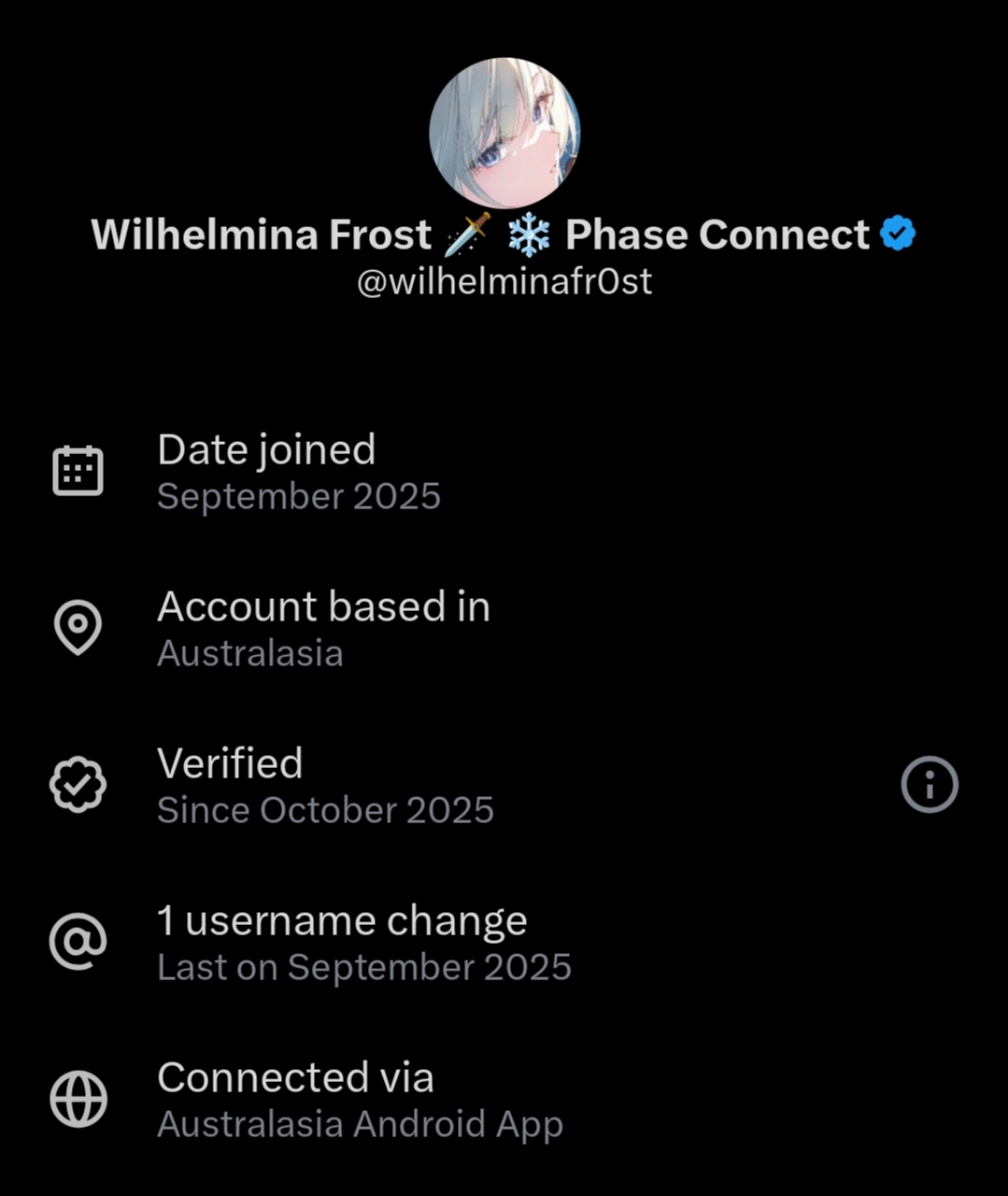Open the info icon next to Verified
1008x1196 pixels.
929,784
